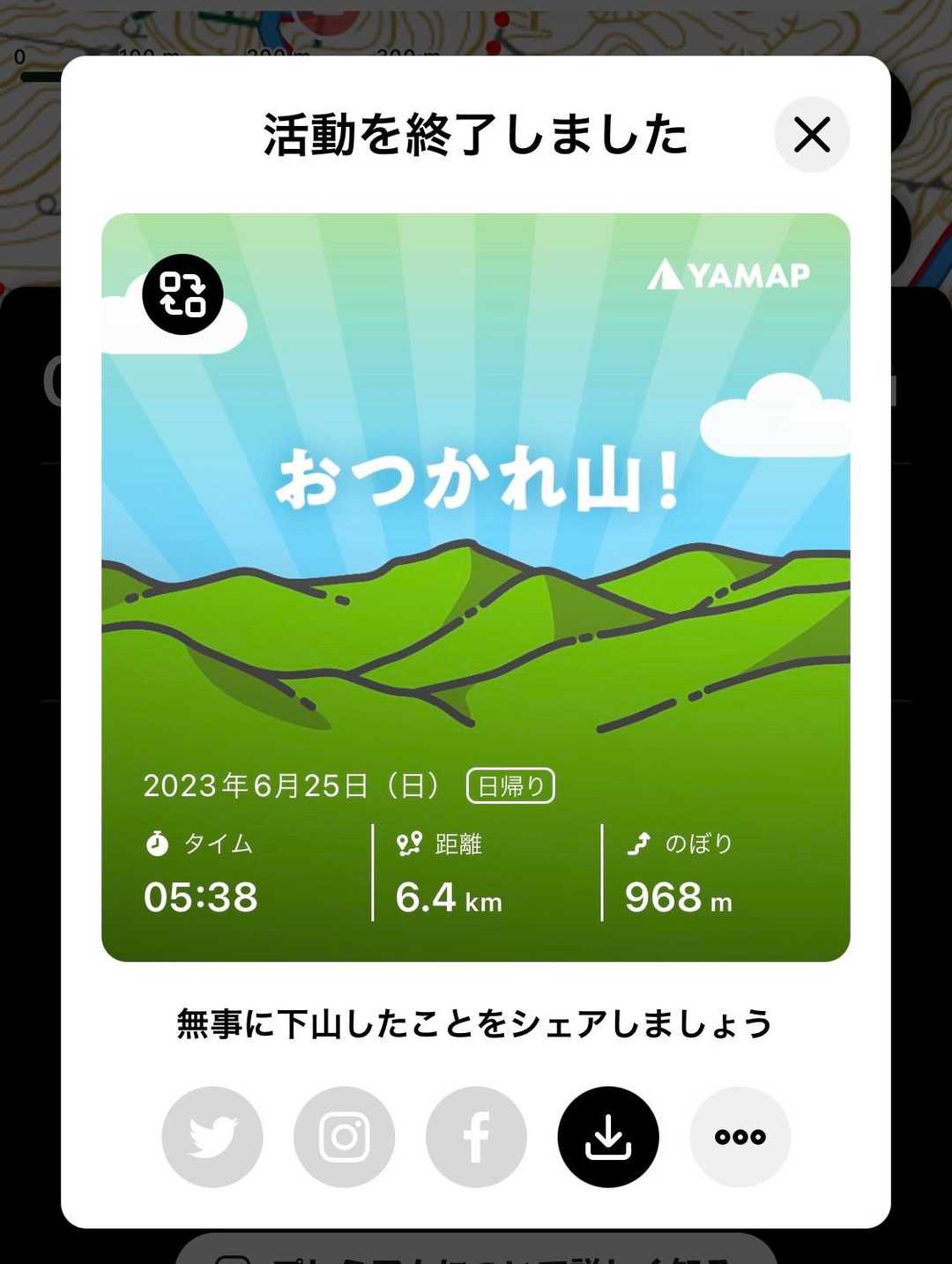This screenshot has height=1264, width=952.
Task: Share the activity on Instagram
Action: 345,1137
